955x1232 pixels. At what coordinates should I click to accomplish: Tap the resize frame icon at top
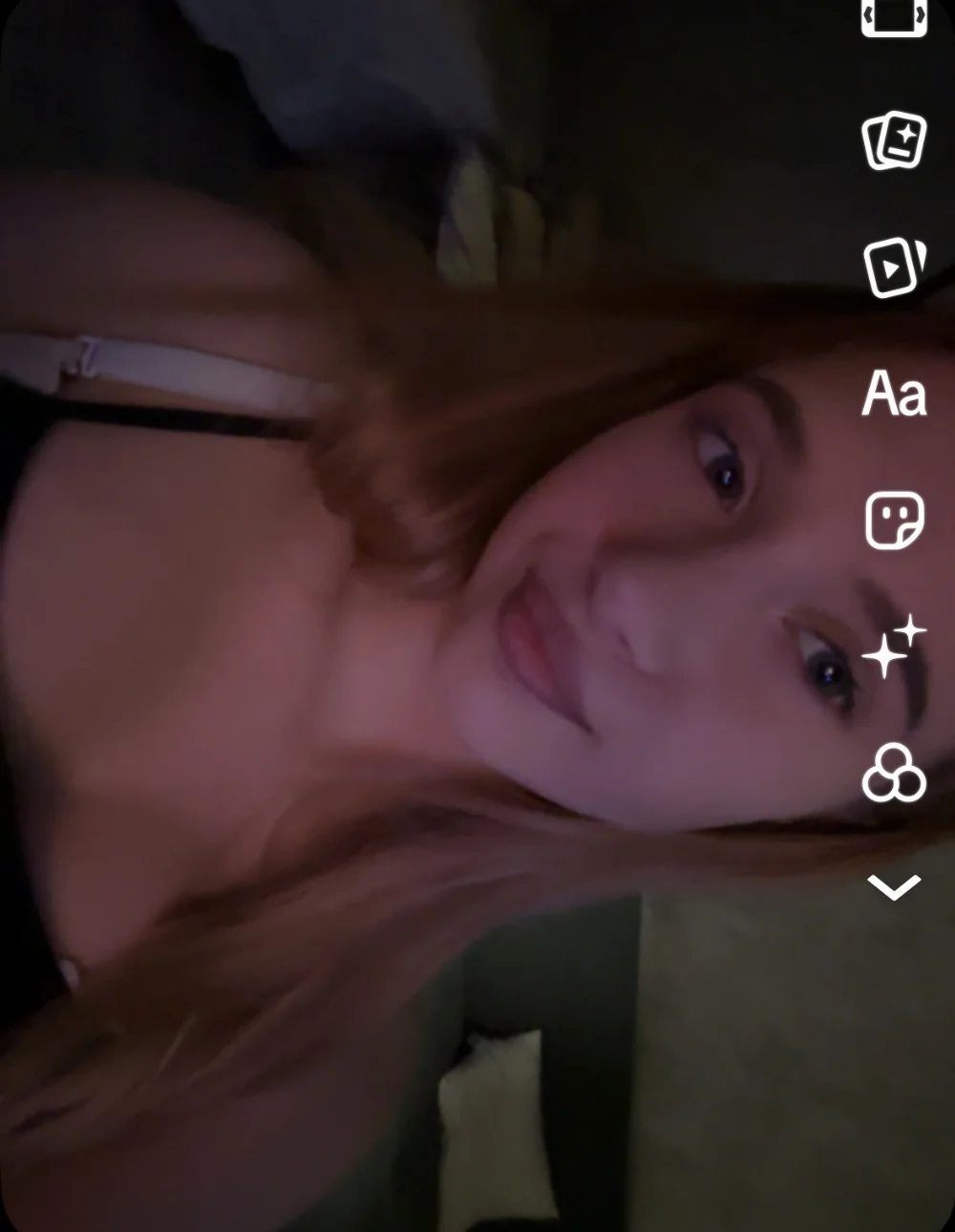[x=894, y=17]
